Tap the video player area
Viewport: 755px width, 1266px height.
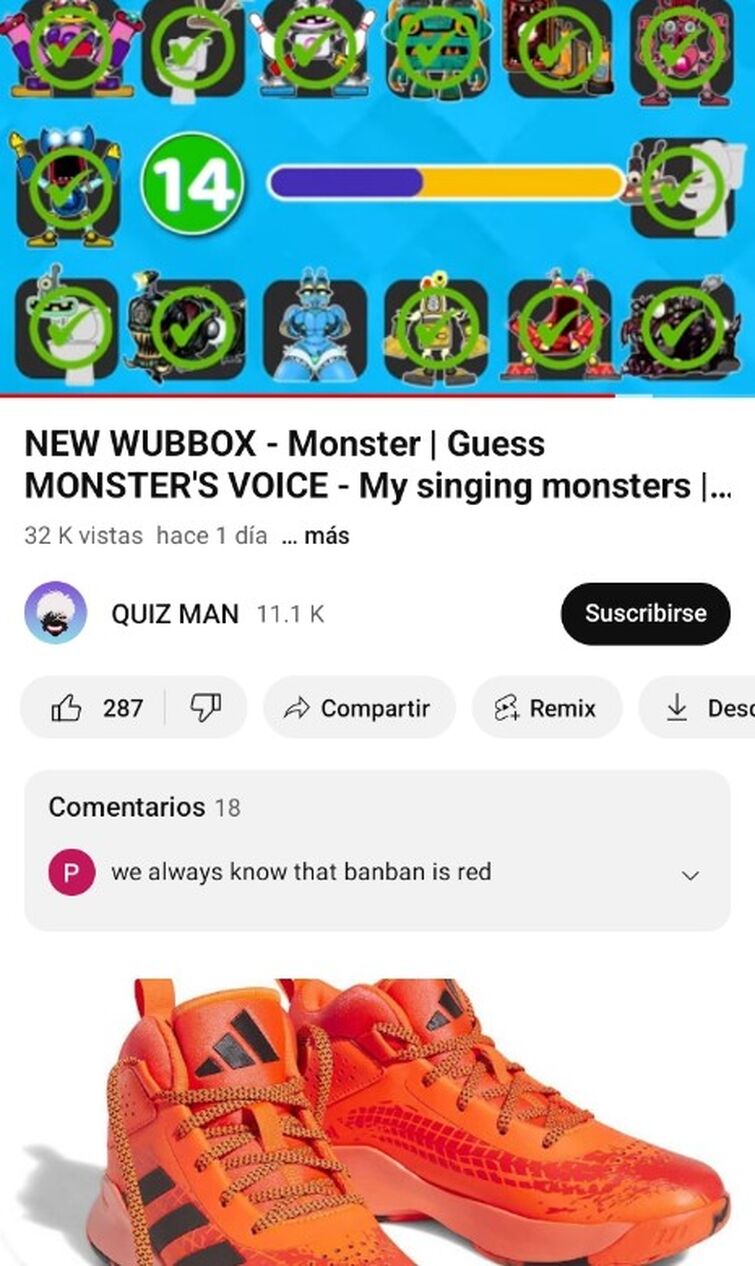377,197
